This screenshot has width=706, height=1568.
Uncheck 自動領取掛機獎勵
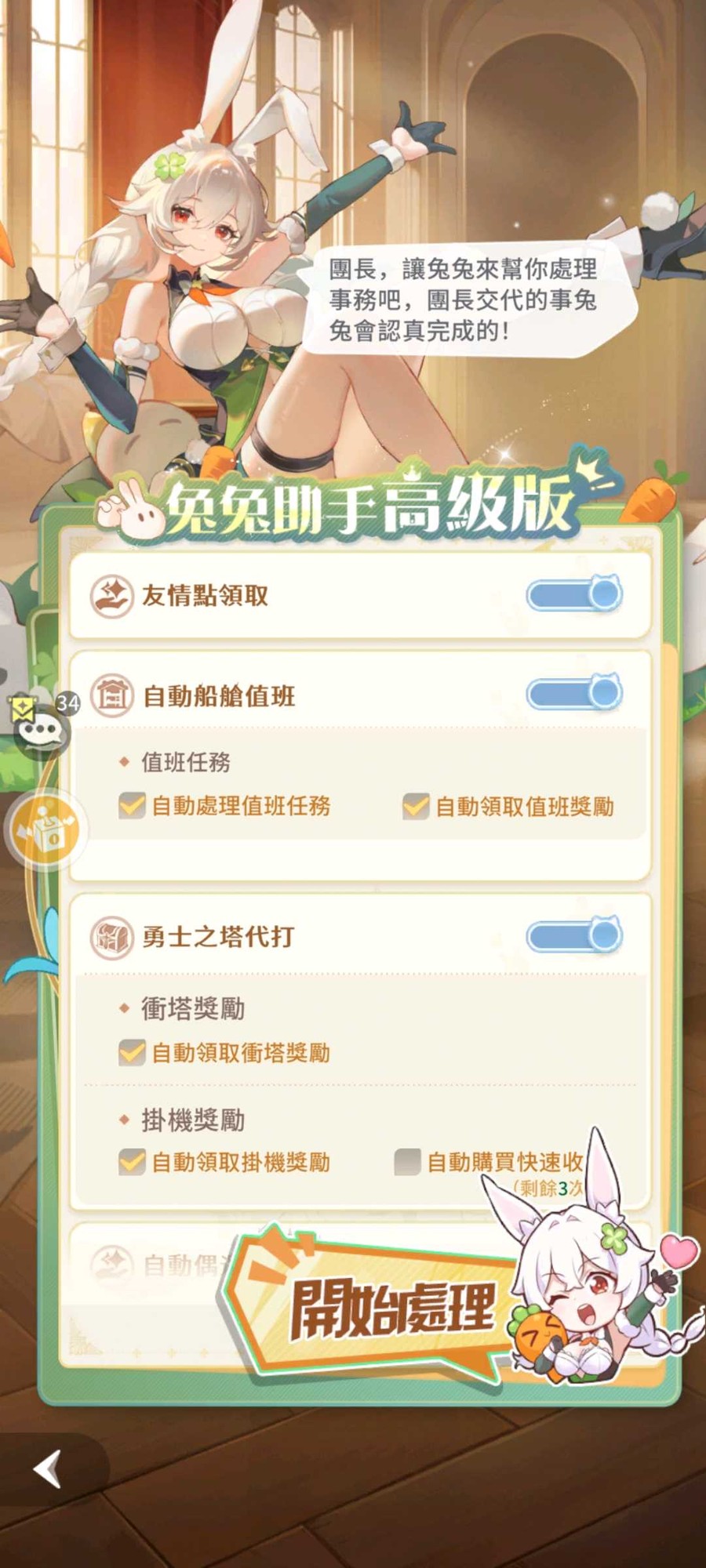click(132, 1161)
